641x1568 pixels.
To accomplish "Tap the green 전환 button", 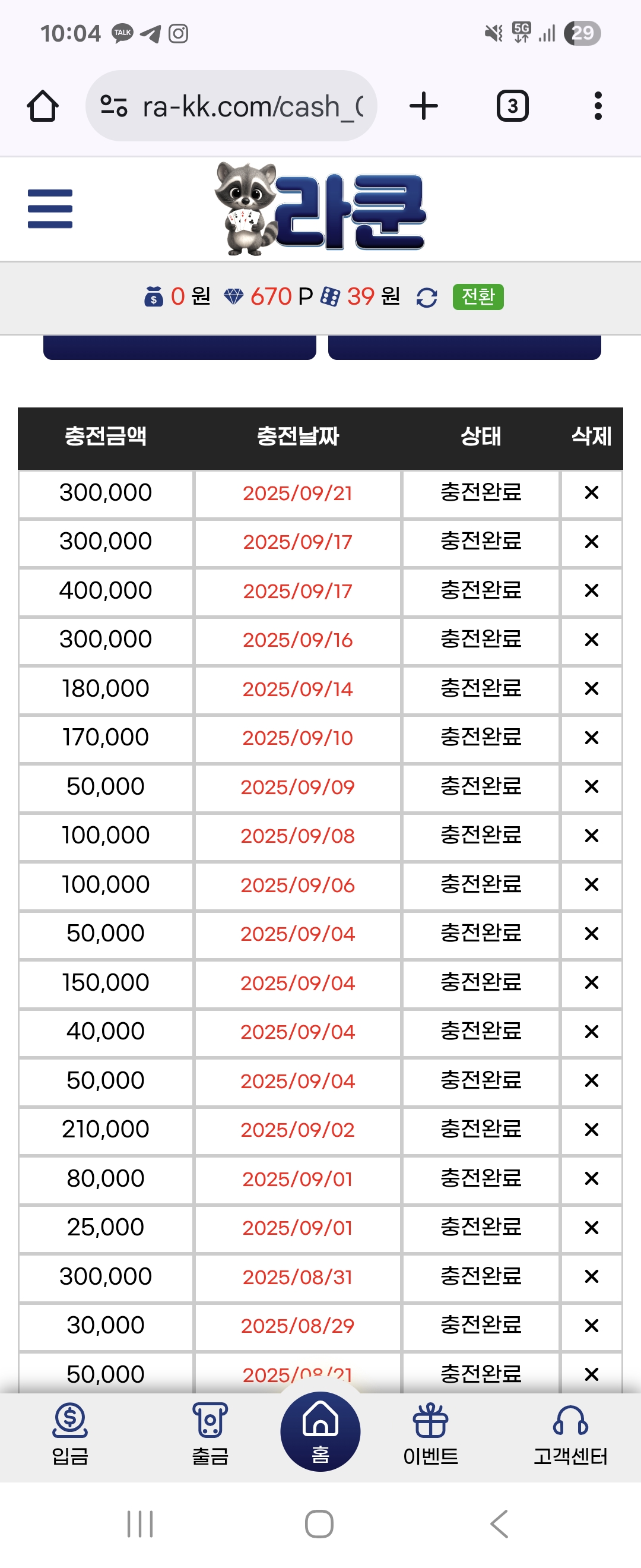I will [x=478, y=297].
